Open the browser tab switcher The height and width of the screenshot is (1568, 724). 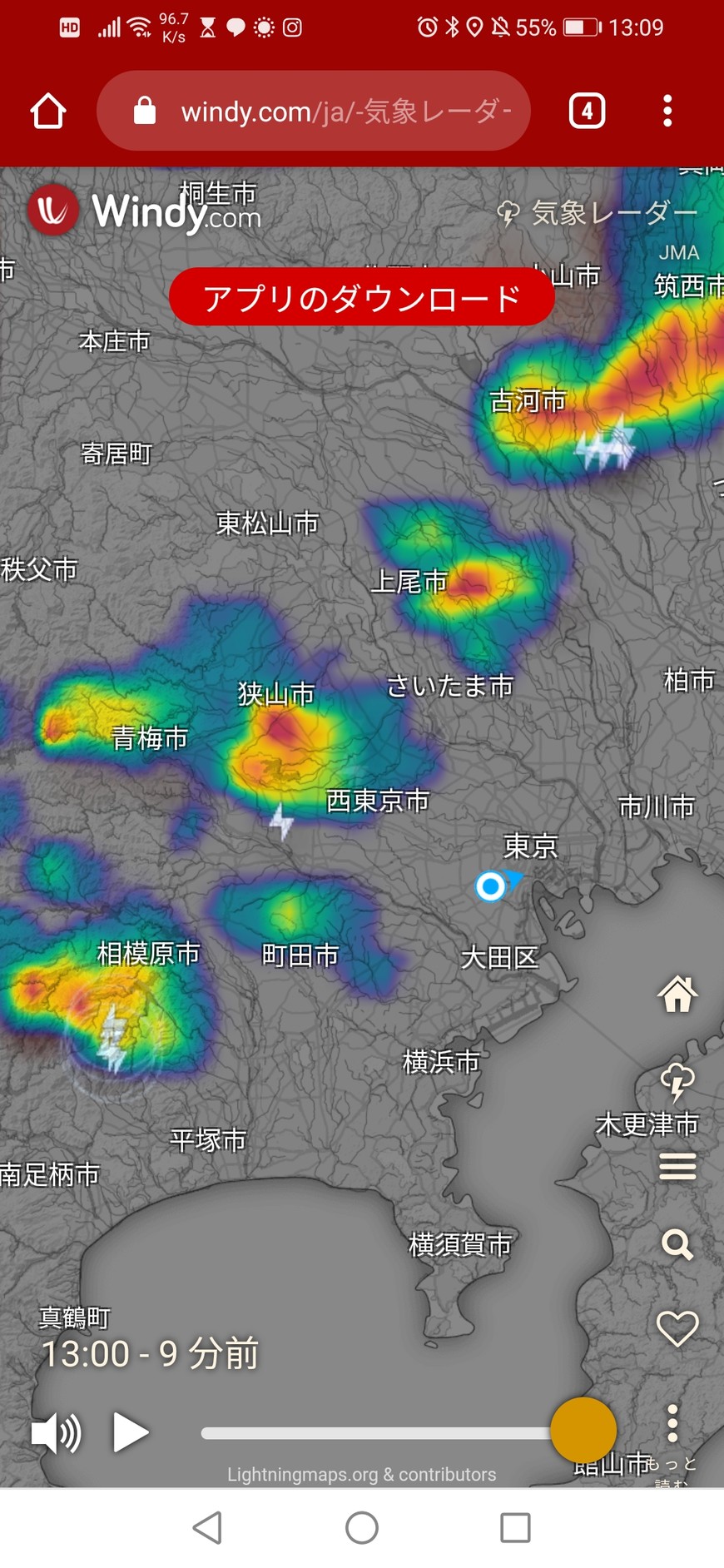pyautogui.click(x=587, y=111)
